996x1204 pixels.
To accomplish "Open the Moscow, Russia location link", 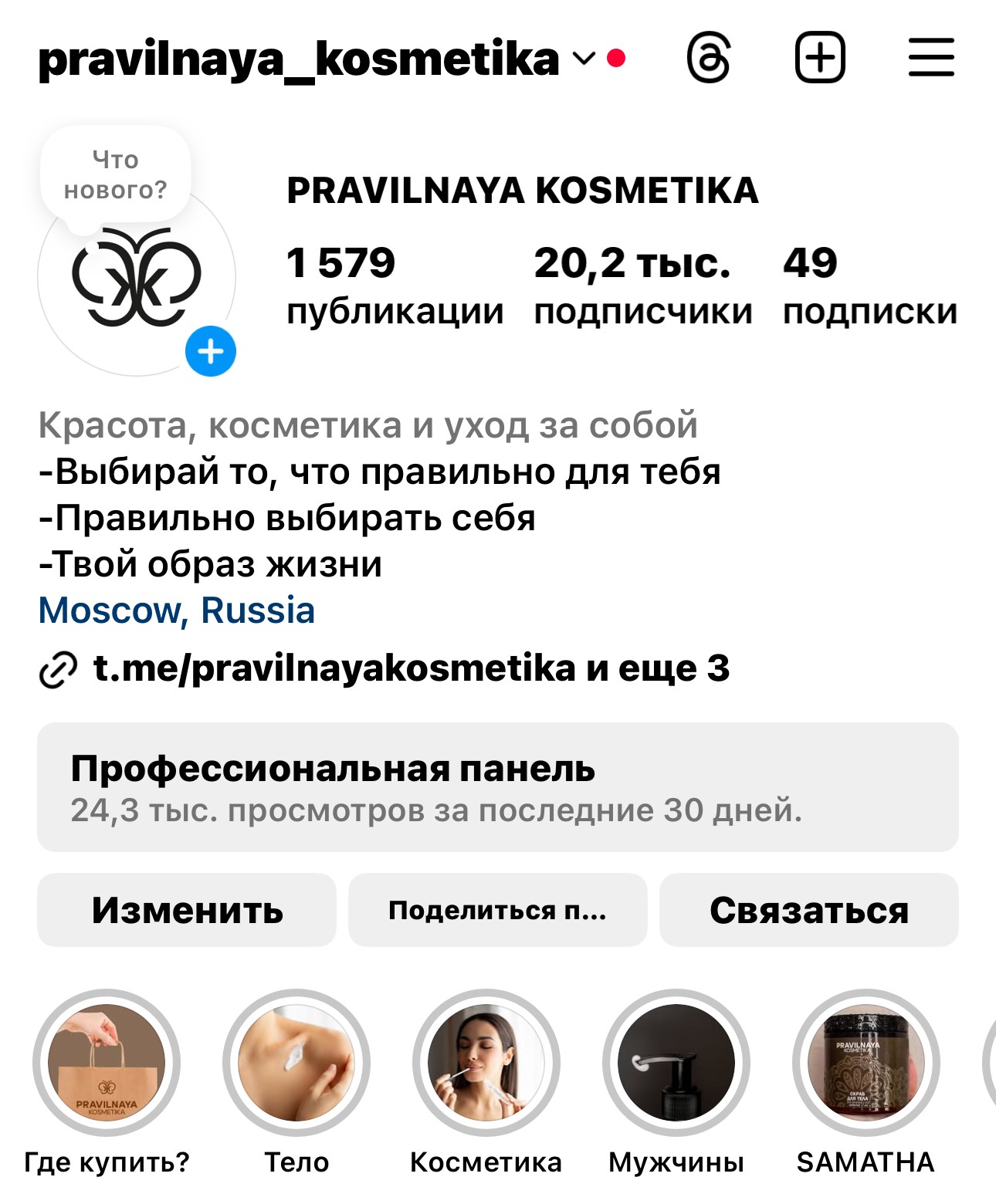I will tap(177, 610).
